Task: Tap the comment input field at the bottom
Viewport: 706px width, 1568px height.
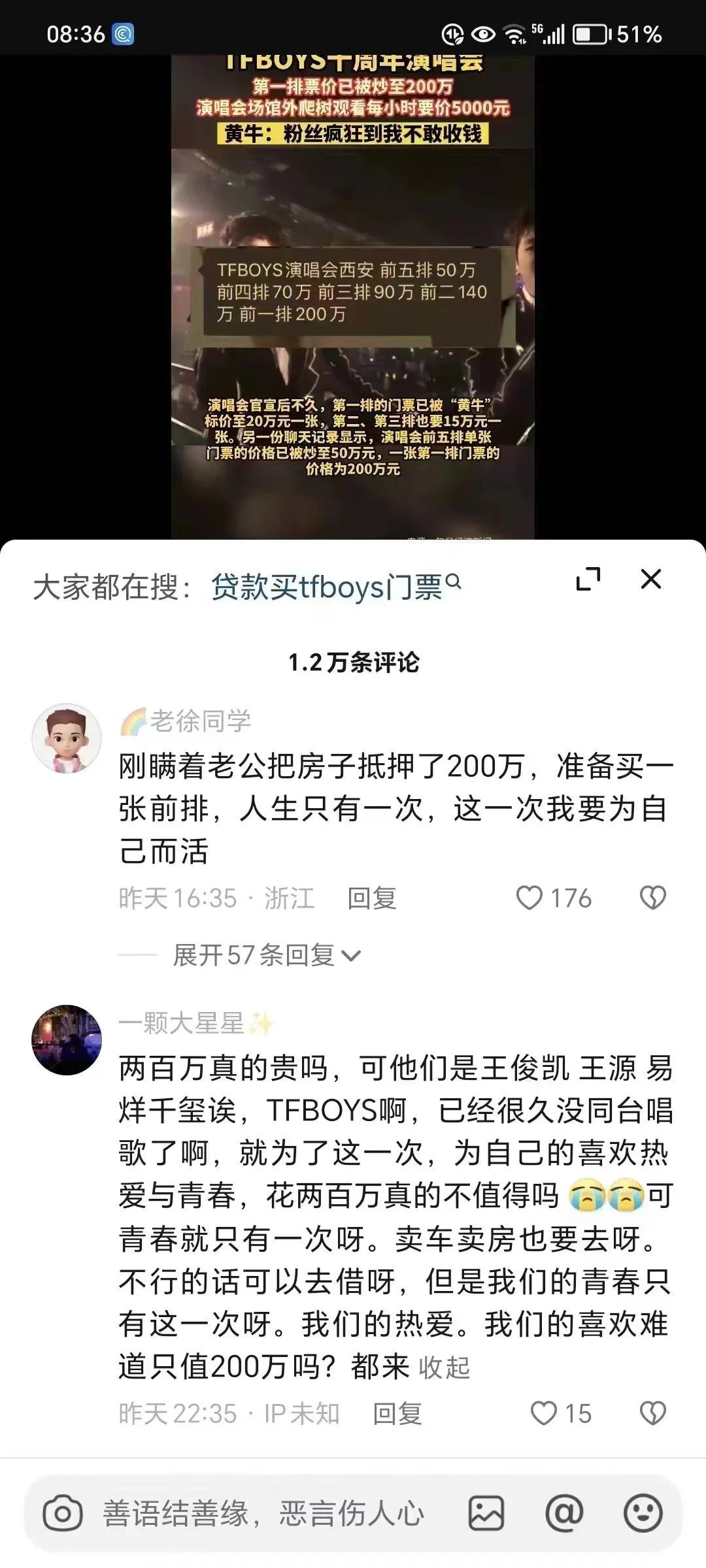Action: (x=261, y=1513)
